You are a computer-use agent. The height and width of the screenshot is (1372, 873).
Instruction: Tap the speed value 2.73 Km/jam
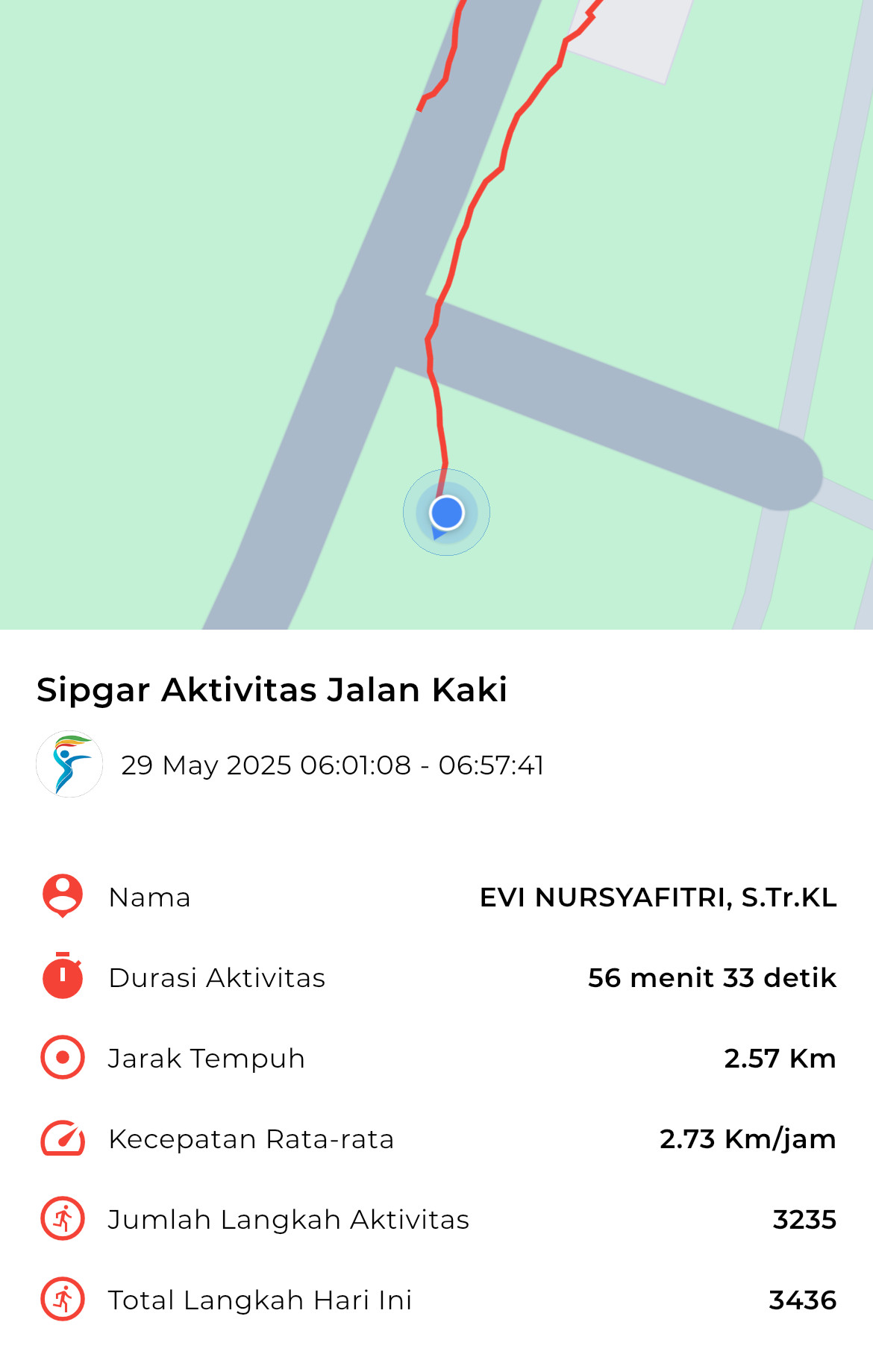click(x=746, y=1139)
